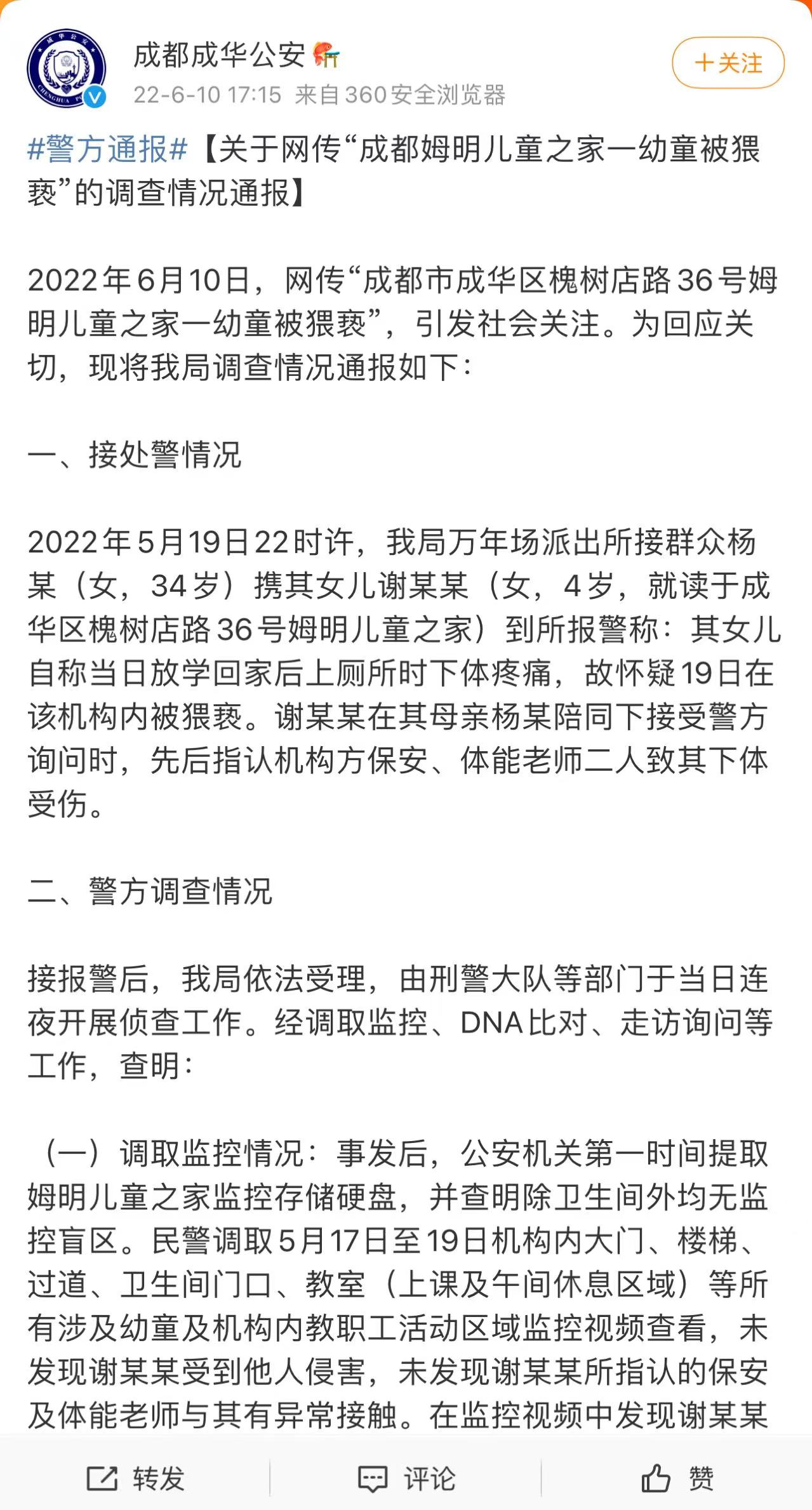This screenshot has height=1510, width=812.
Task: Follow 成都成华公安 with the +关注 button
Action: click(728, 63)
